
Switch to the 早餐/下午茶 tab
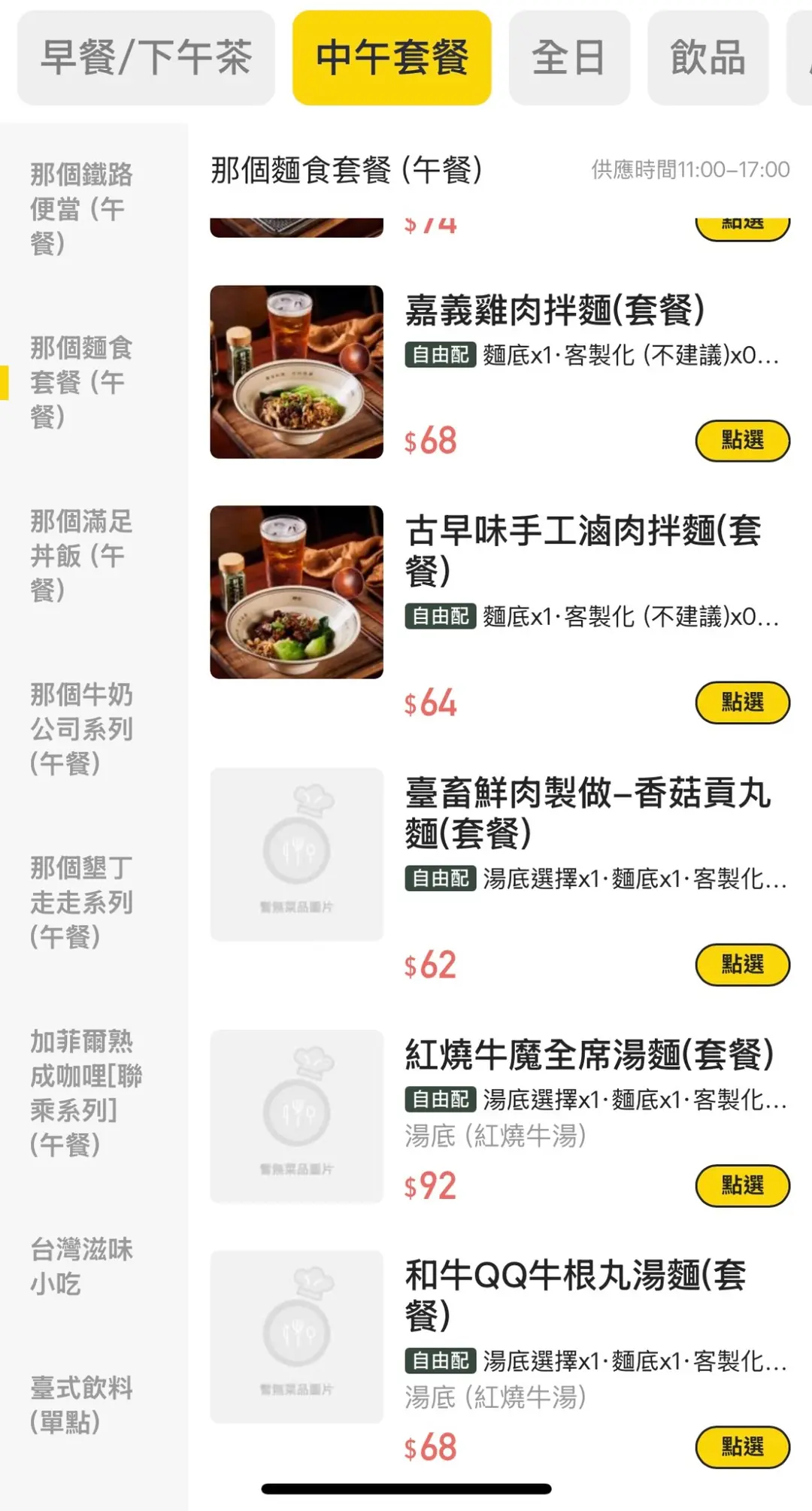(146, 58)
